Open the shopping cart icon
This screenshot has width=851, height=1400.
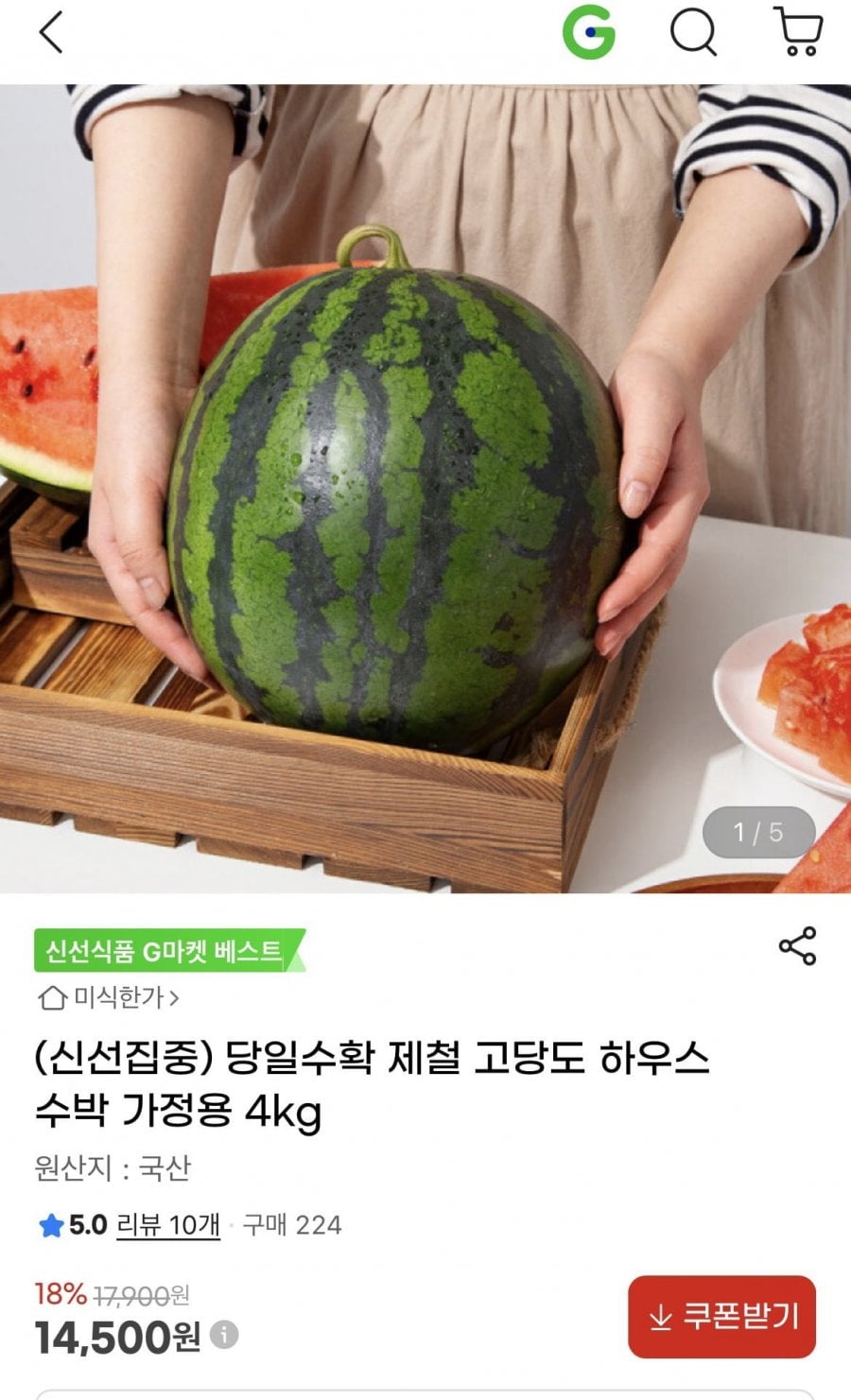point(797,31)
